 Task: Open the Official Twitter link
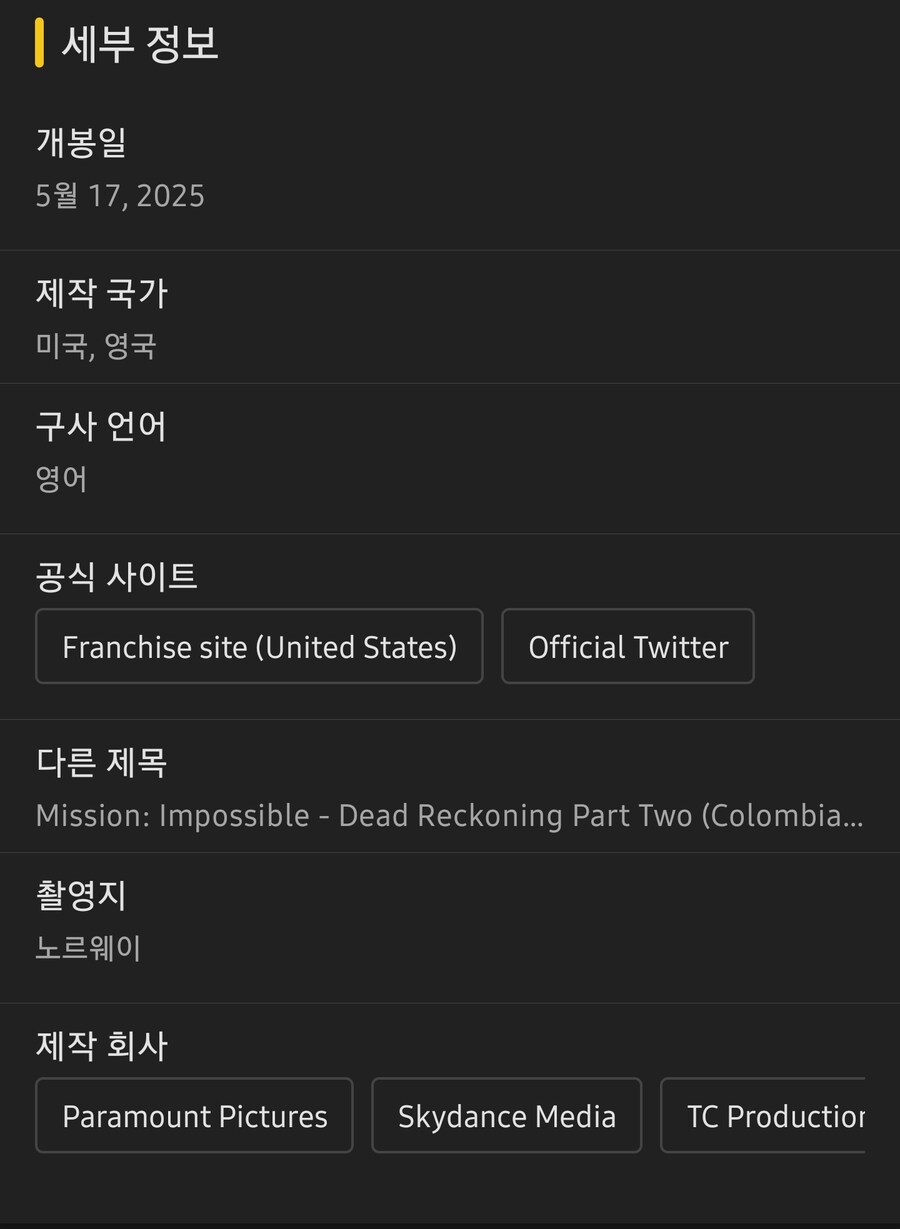[x=627, y=646]
